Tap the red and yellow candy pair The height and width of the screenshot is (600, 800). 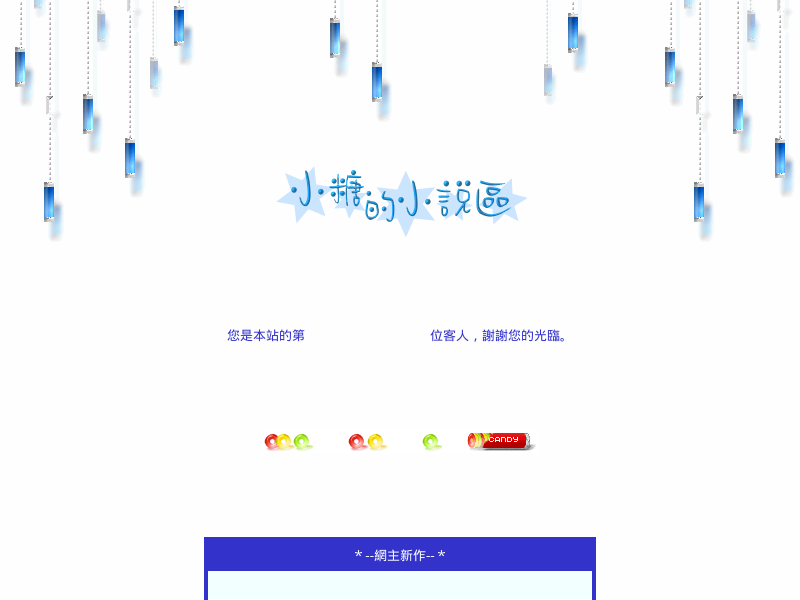(x=366, y=441)
